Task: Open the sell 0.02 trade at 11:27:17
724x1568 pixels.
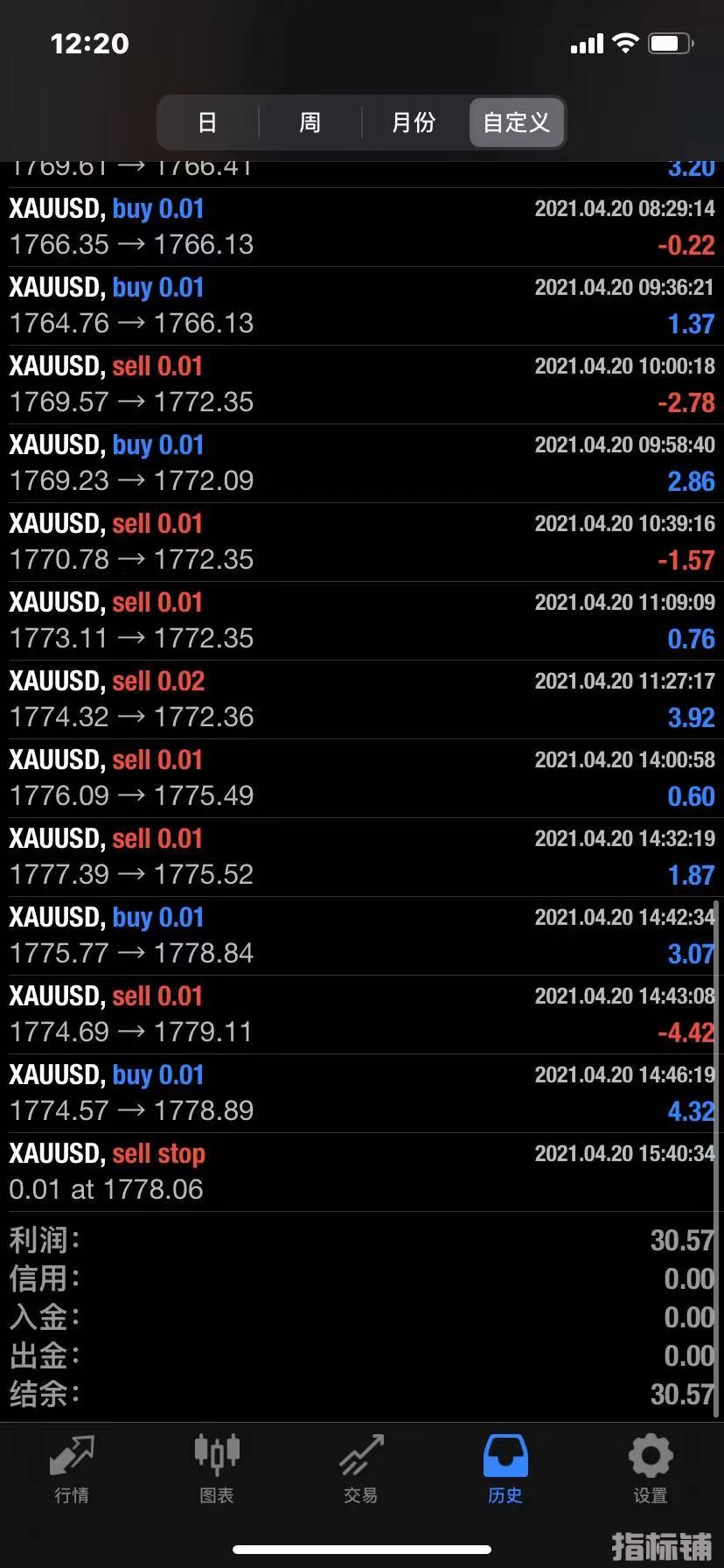Action: point(362,699)
